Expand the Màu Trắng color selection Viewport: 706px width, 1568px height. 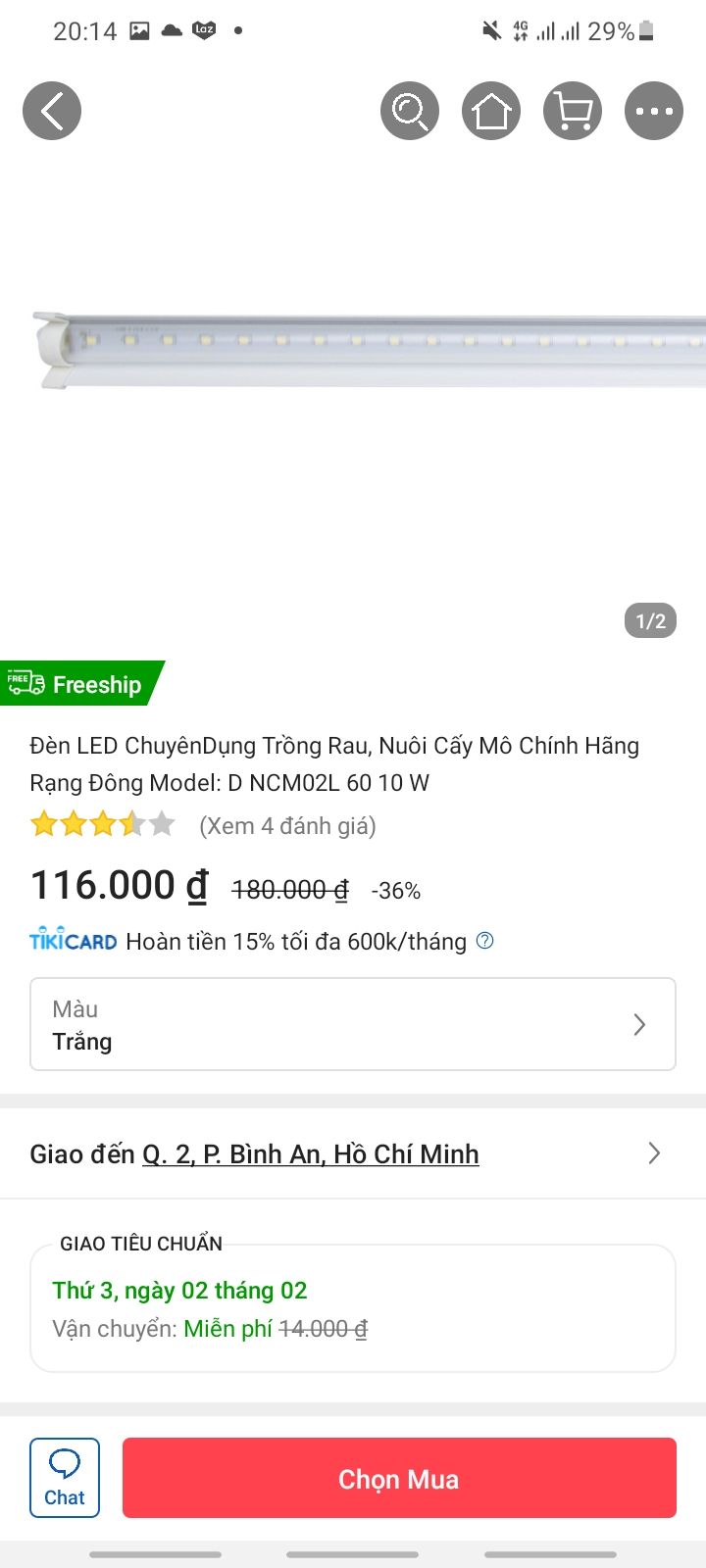353,1024
